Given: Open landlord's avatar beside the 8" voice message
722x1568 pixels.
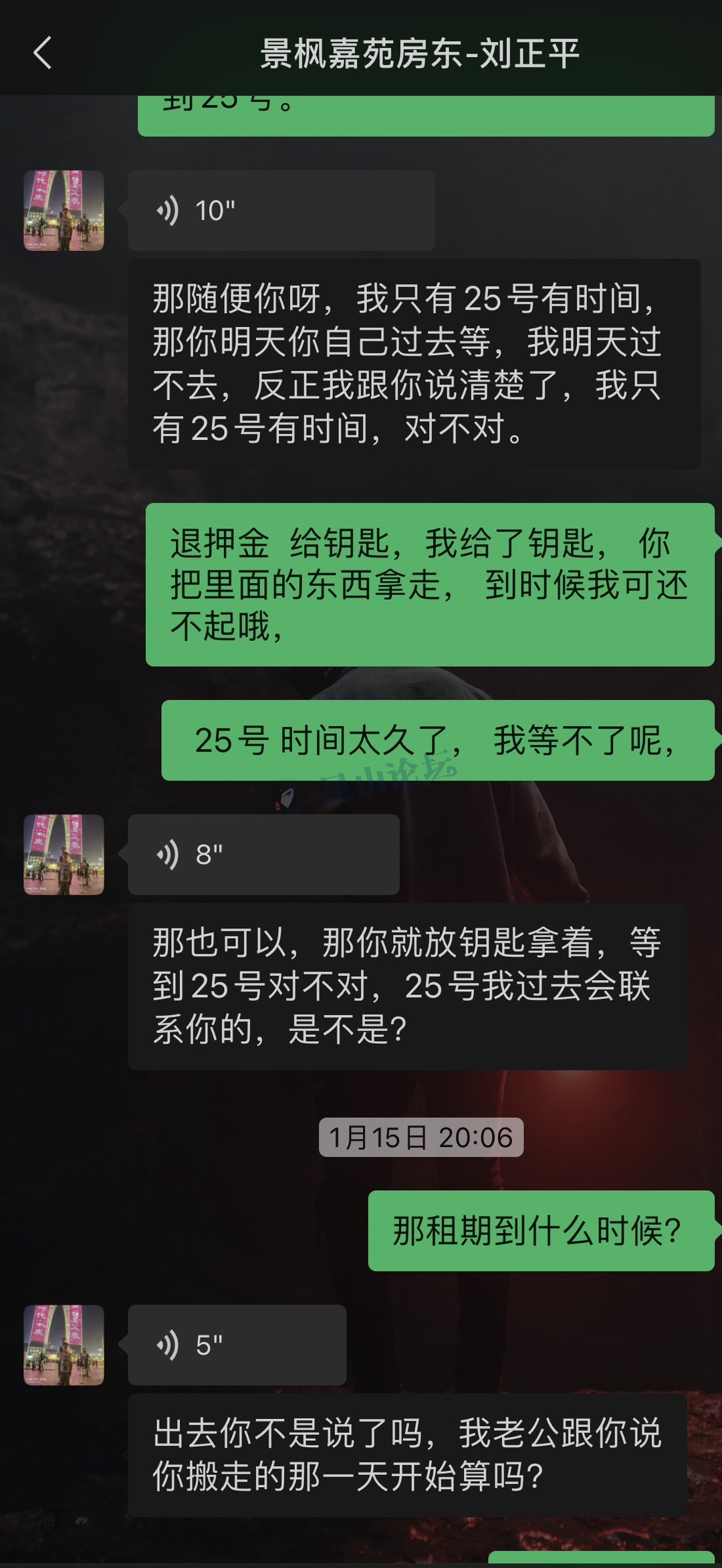Looking at the screenshot, I should (64, 855).
